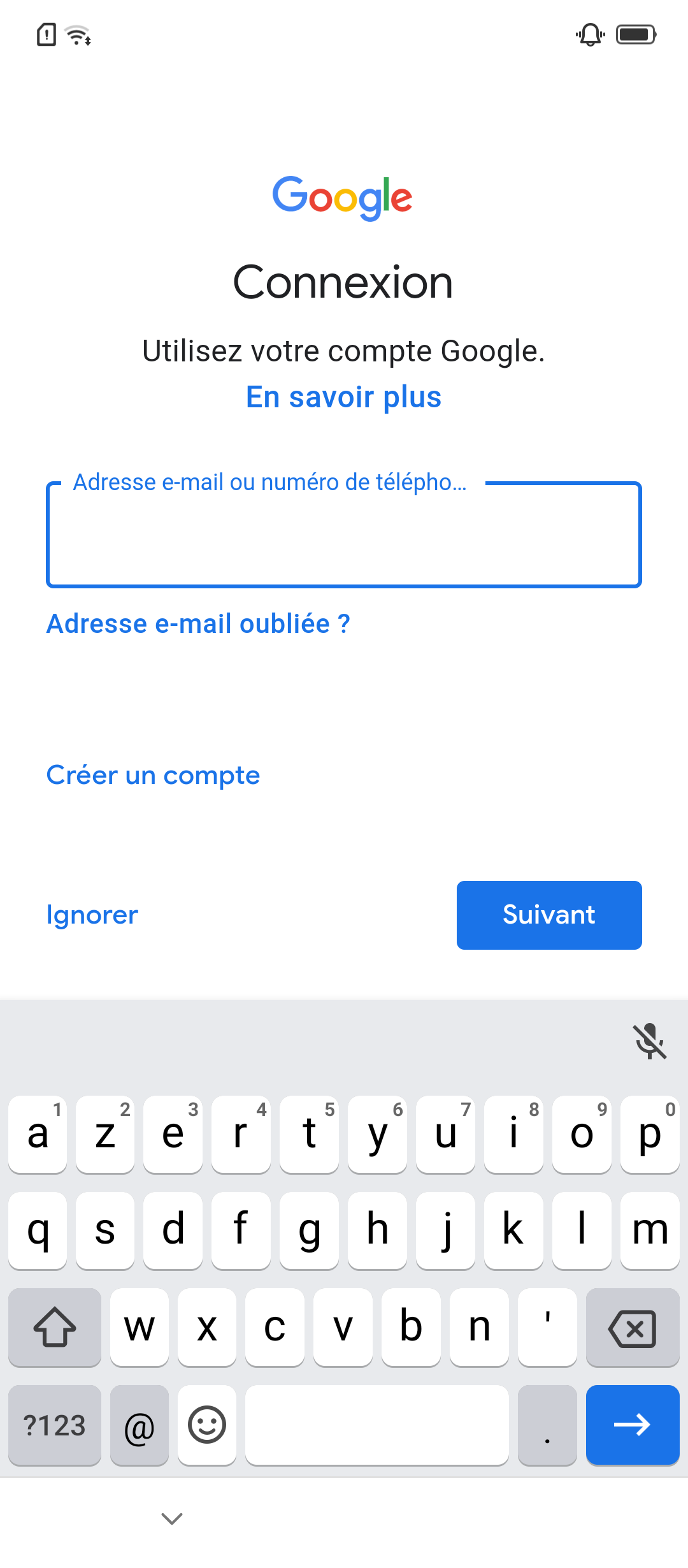This screenshot has height=1568, width=688.
Task: Open the En savoir plus link
Action: (343, 397)
